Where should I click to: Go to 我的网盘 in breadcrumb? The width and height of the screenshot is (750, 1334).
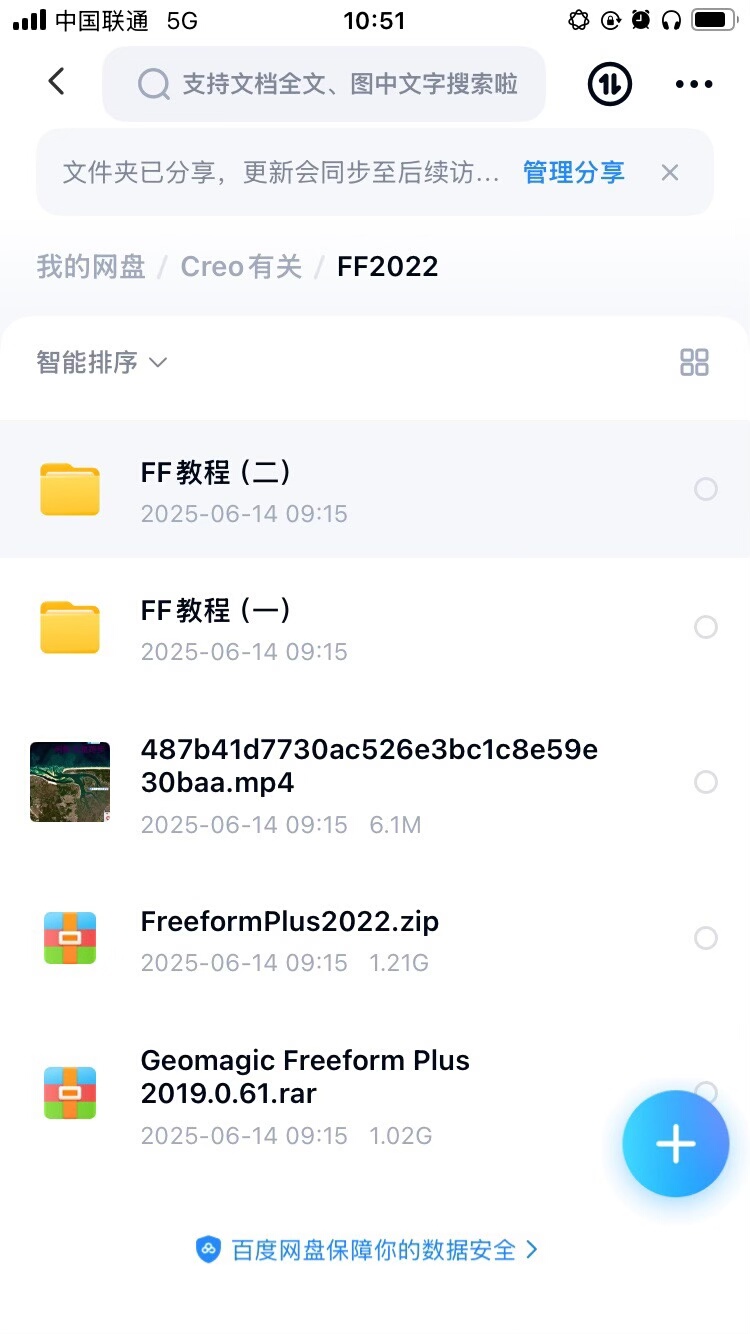pyautogui.click(x=91, y=267)
